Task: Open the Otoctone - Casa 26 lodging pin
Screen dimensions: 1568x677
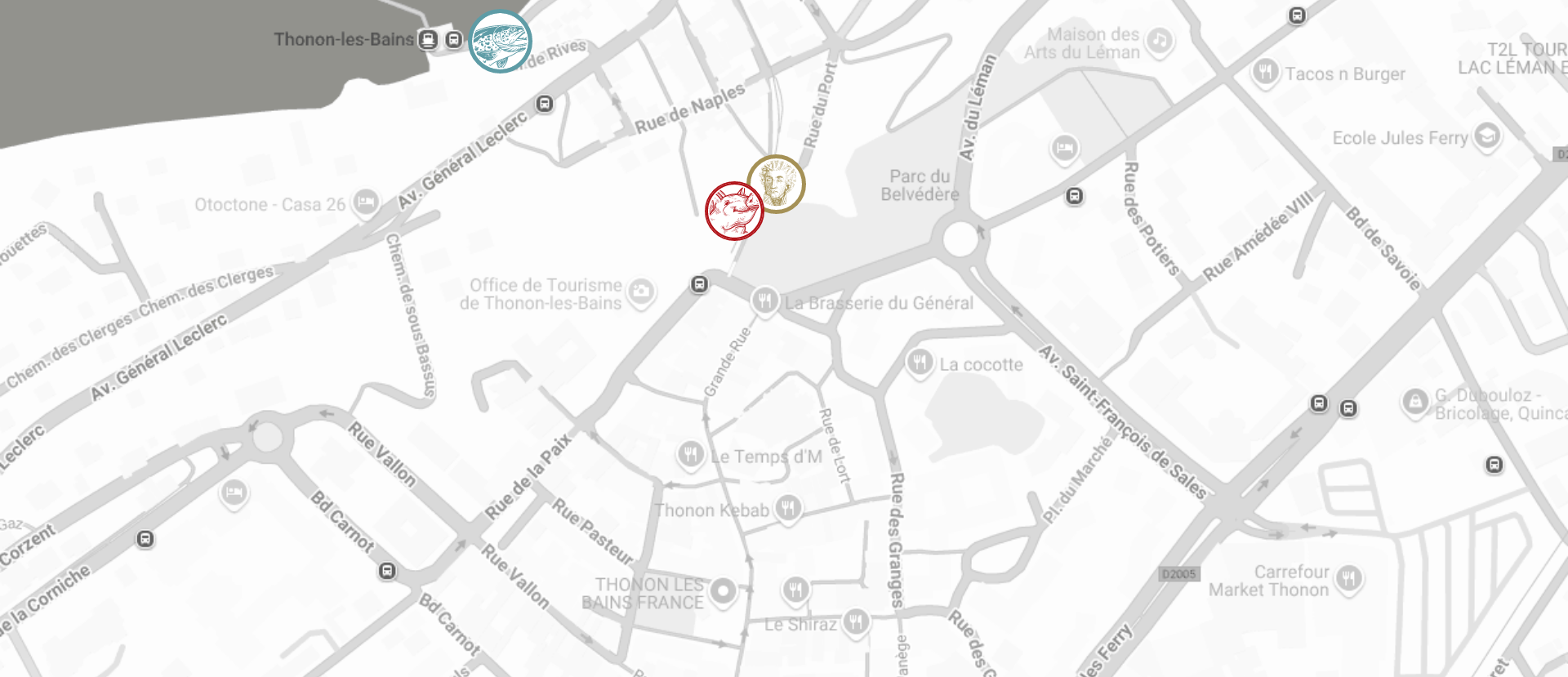Action: (366, 202)
